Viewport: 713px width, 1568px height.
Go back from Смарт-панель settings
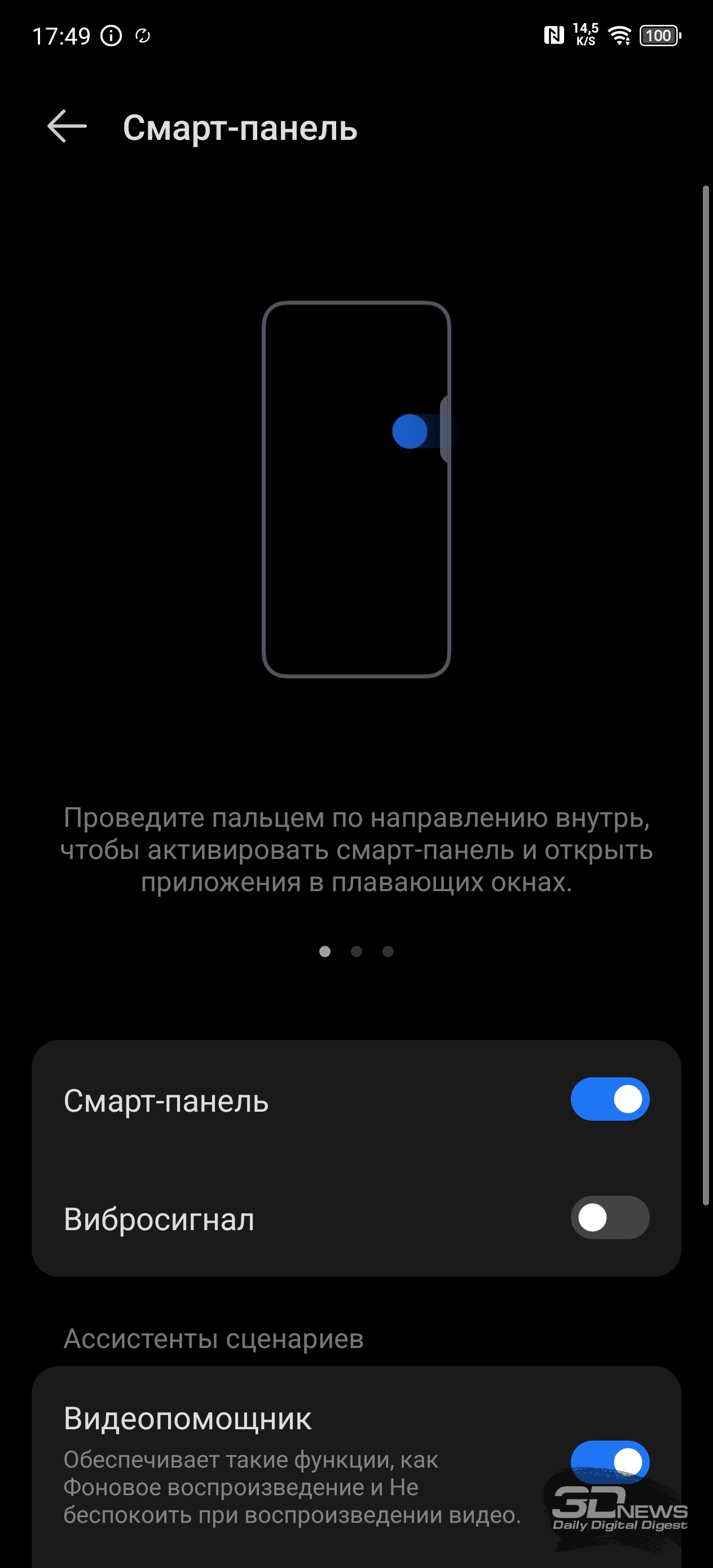[x=67, y=126]
